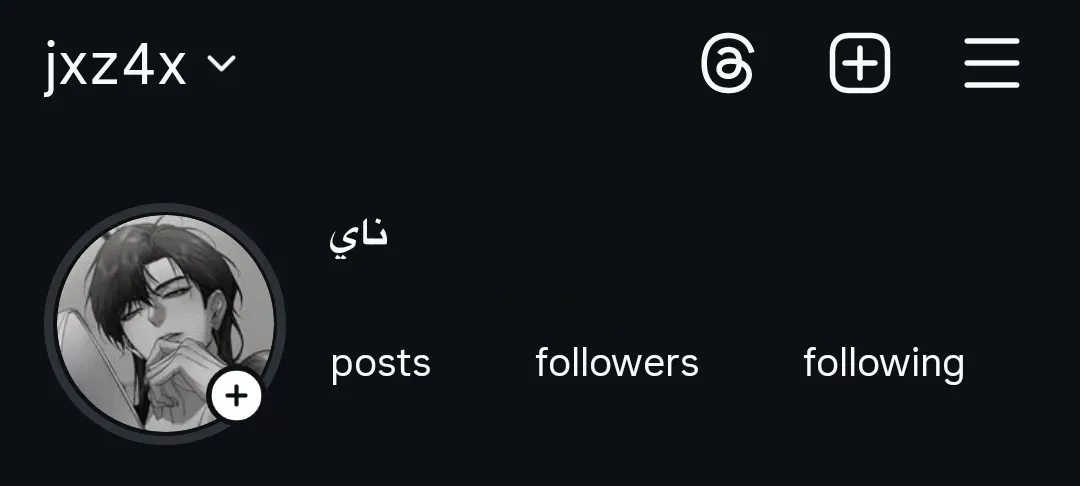View posts list
This screenshot has height=486, width=1080.
(x=380, y=362)
